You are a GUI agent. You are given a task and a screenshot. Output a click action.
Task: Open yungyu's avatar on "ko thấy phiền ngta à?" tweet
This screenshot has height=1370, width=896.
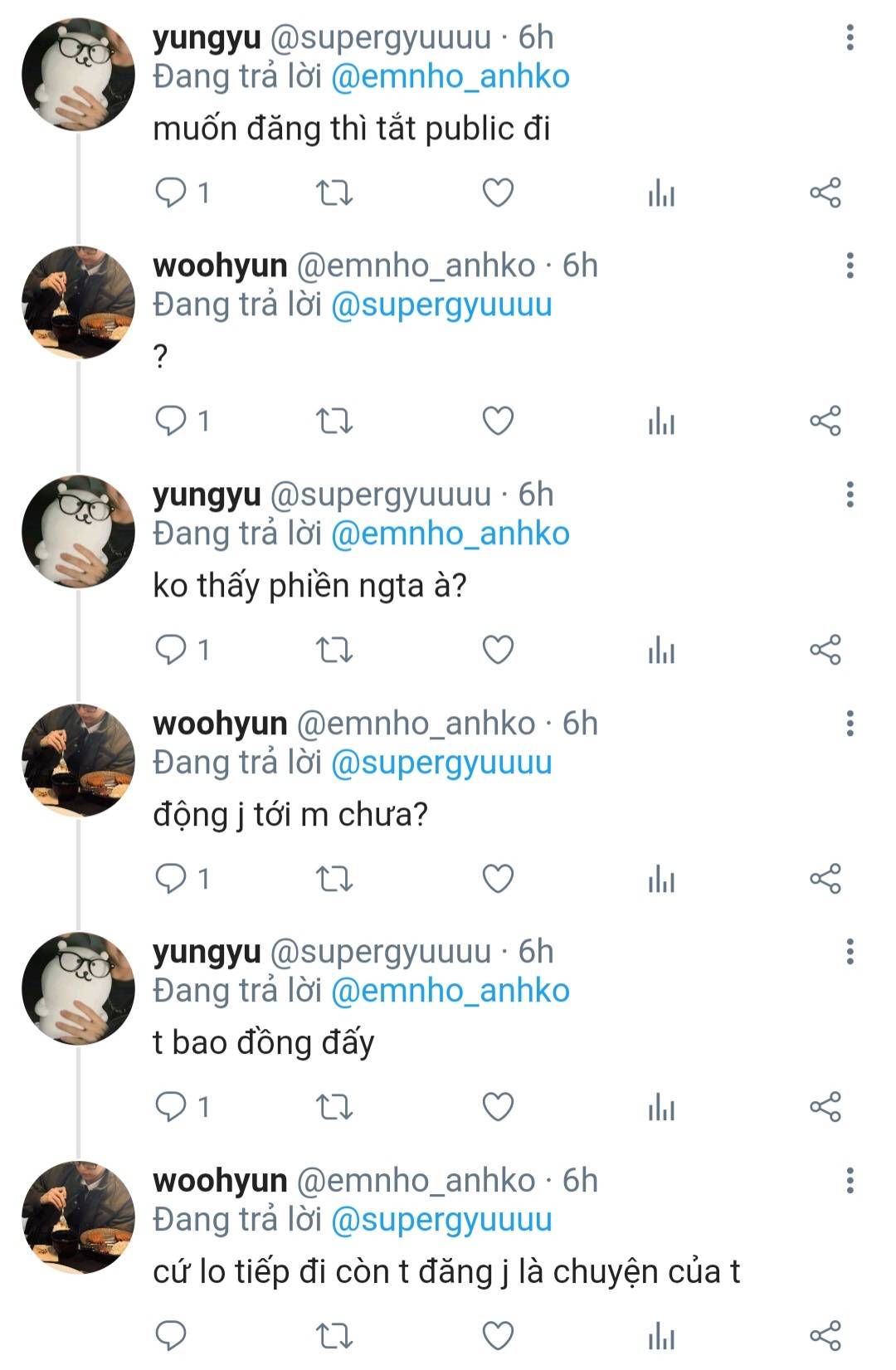coord(78,532)
